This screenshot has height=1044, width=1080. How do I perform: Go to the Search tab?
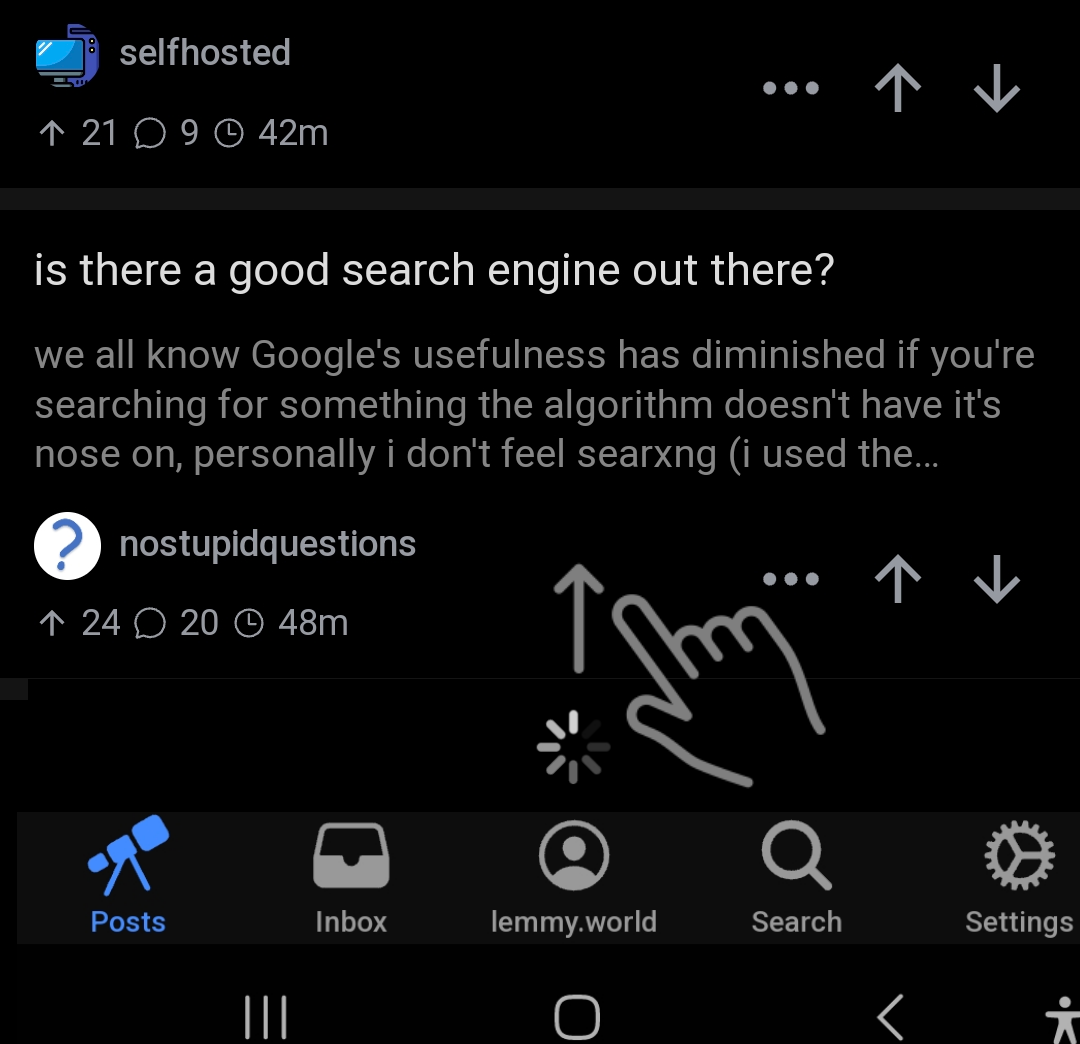click(796, 877)
